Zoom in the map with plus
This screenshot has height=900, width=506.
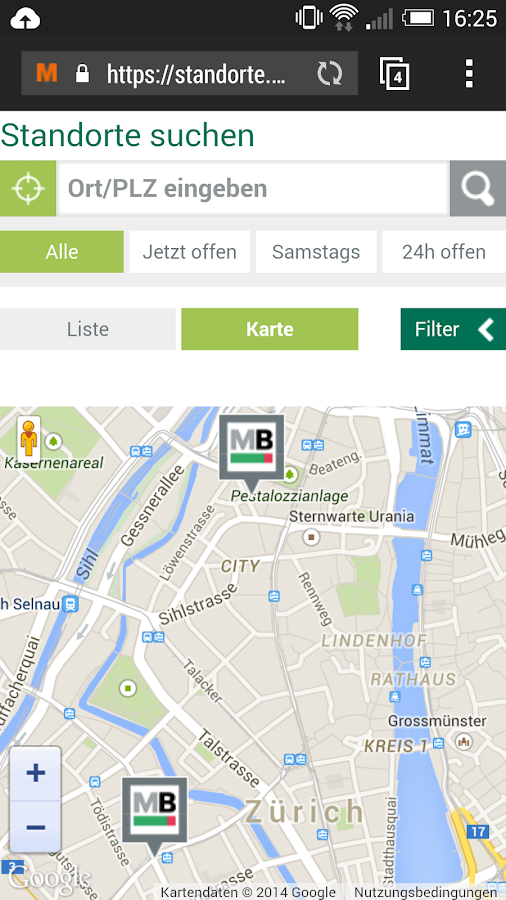pos(36,773)
